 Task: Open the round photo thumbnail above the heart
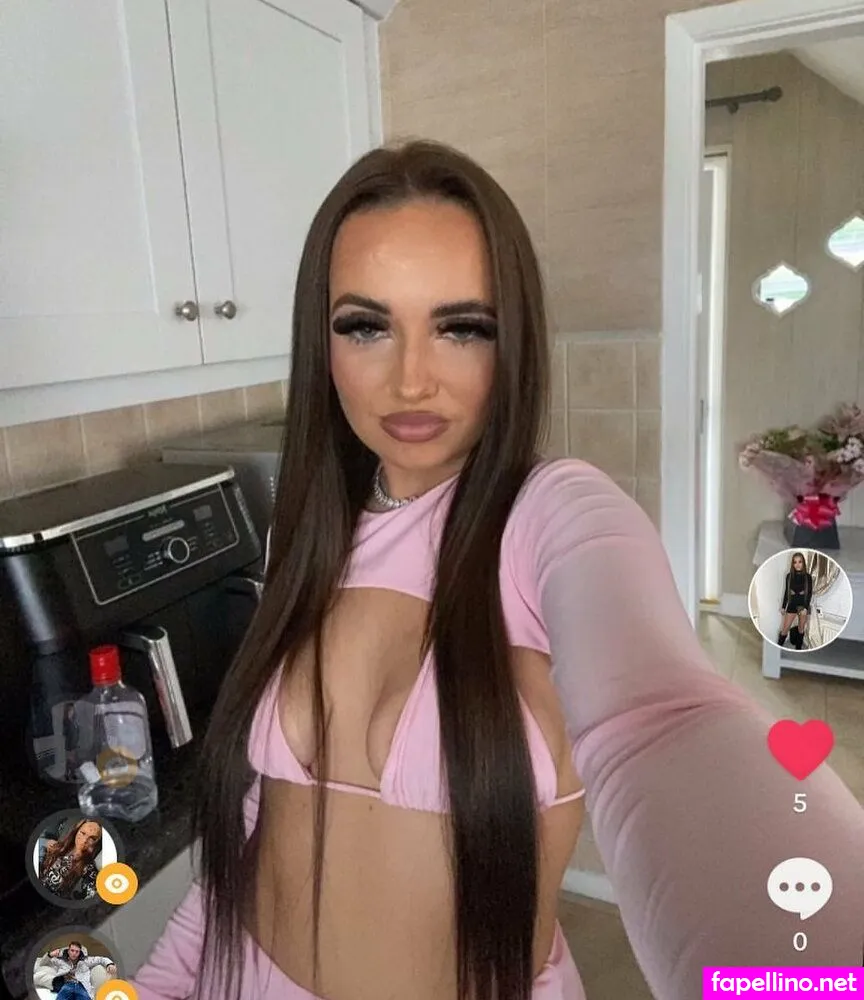(x=800, y=600)
